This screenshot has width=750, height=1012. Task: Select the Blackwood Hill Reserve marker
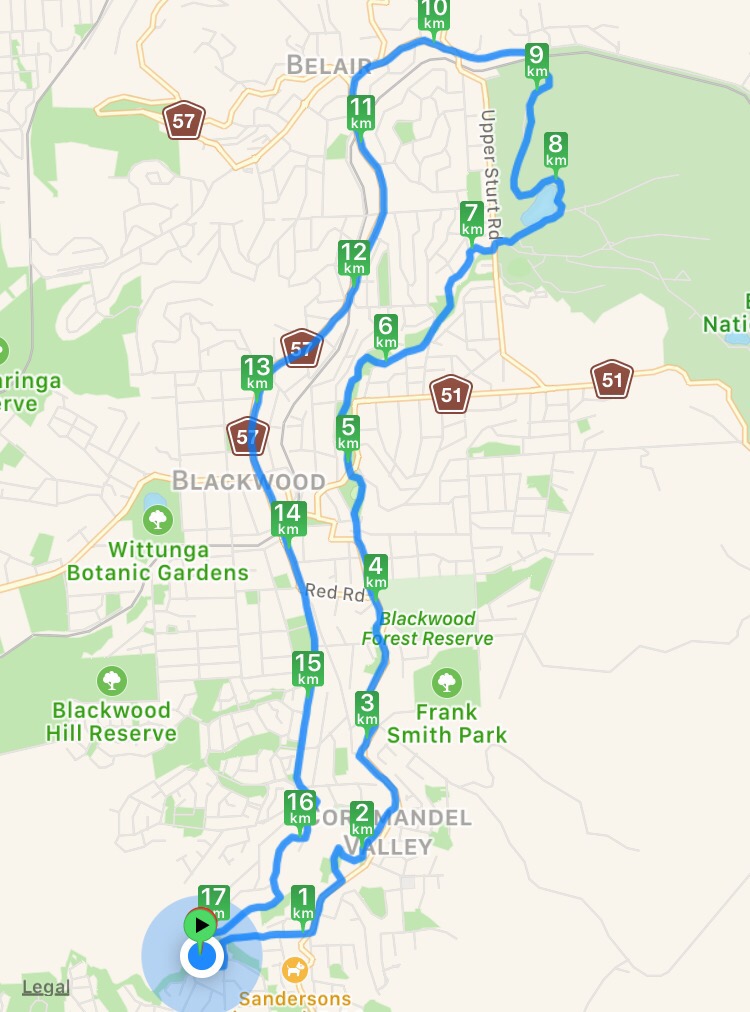(111, 681)
